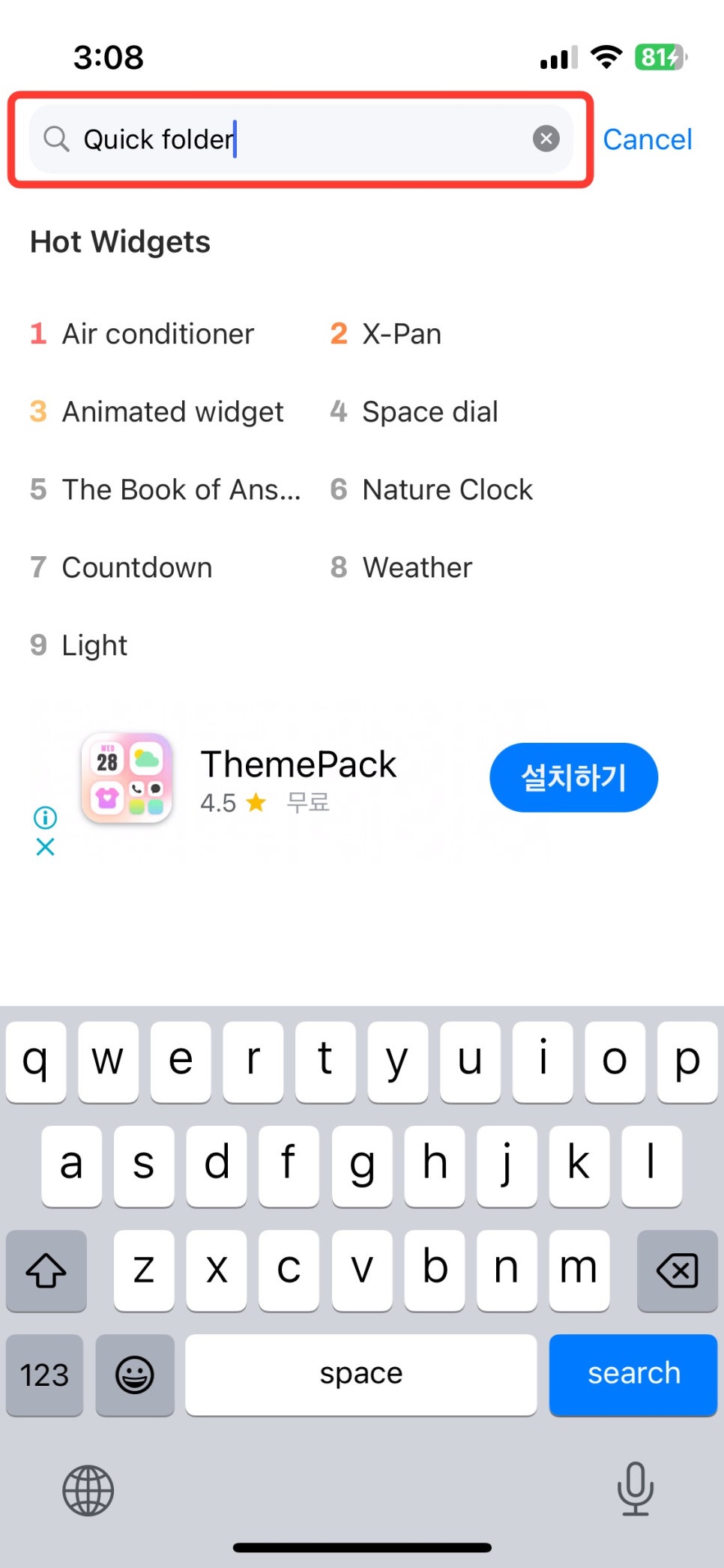The height and width of the screenshot is (1568, 724).
Task: Select the Countdown suggestion
Action: [x=121, y=567]
